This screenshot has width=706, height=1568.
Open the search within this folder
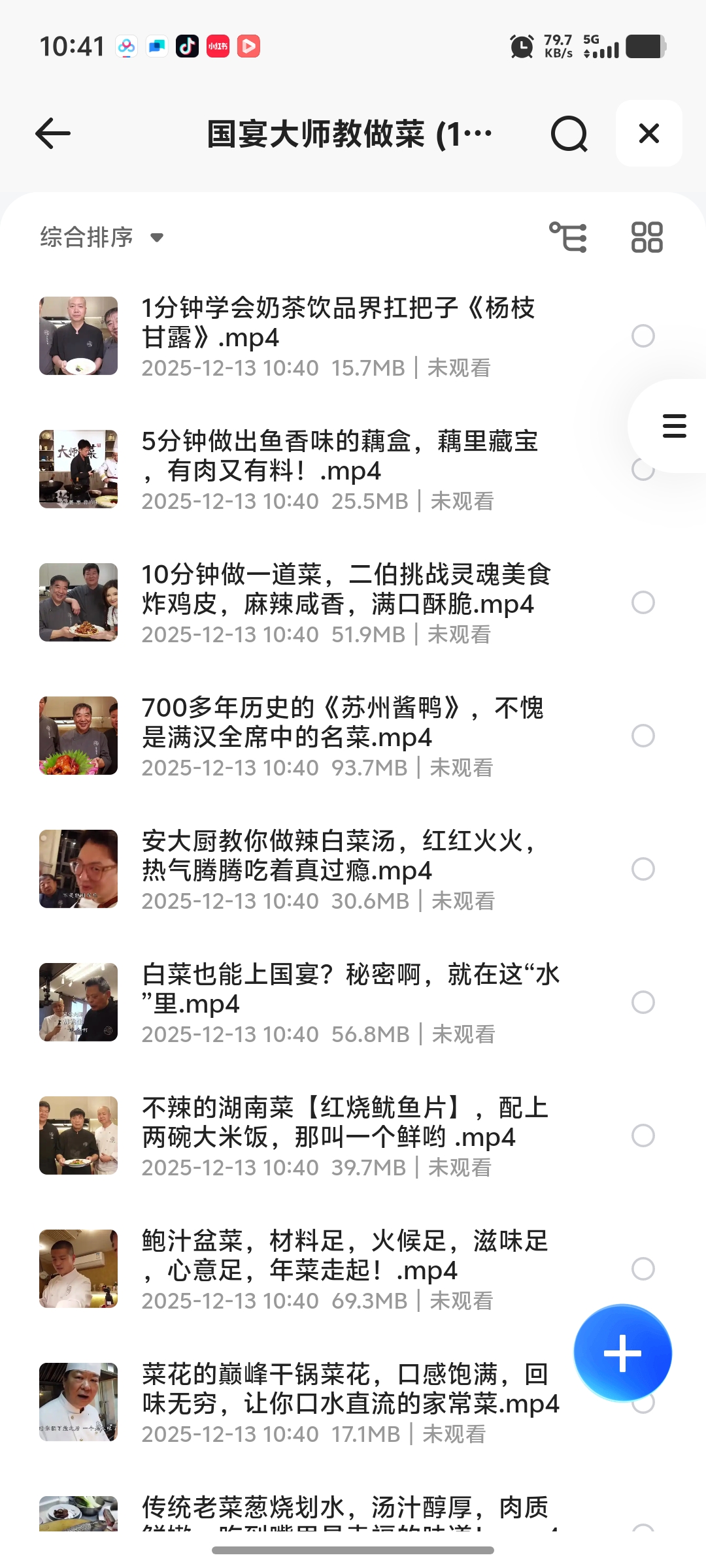(x=568, y=134)
